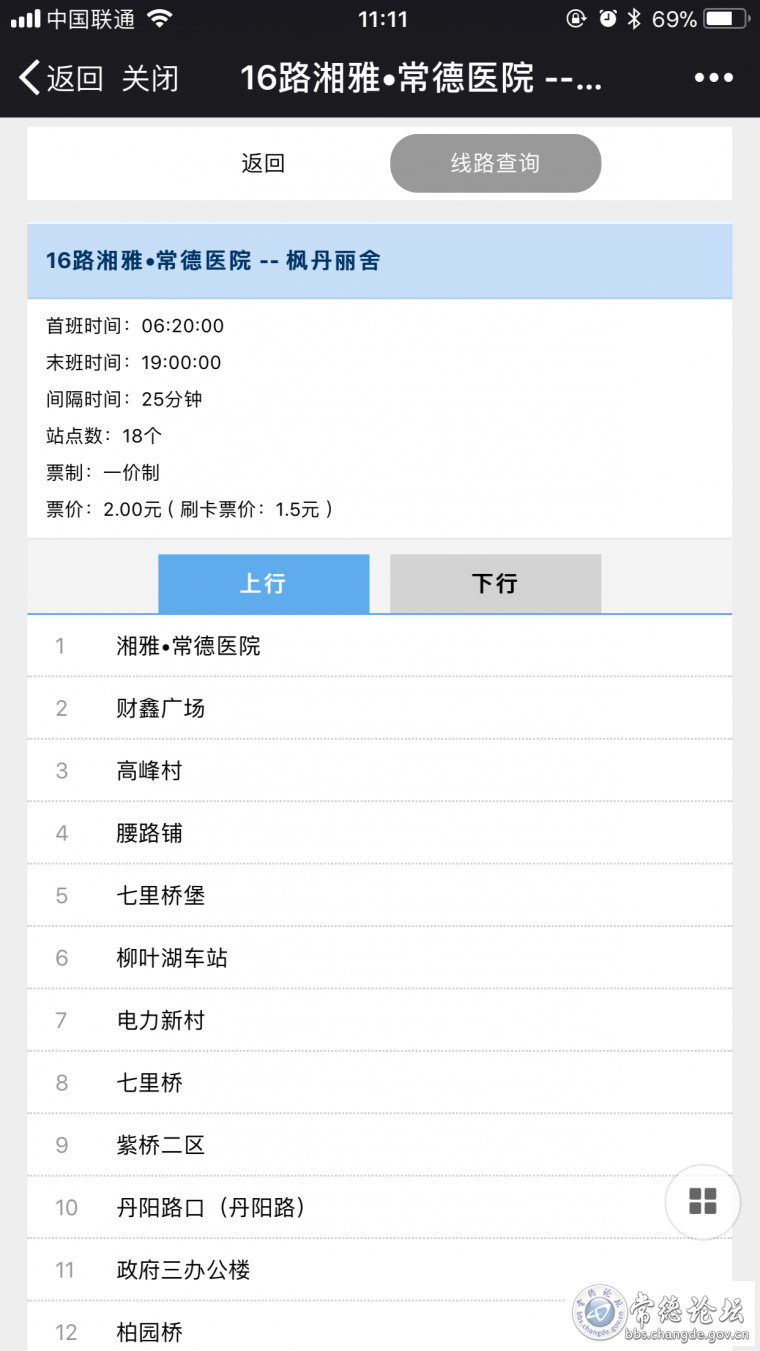This screenshot has width=760, height=1351.
Task: Go back using the 返回 arrow
Action: [x=61, y=78]
